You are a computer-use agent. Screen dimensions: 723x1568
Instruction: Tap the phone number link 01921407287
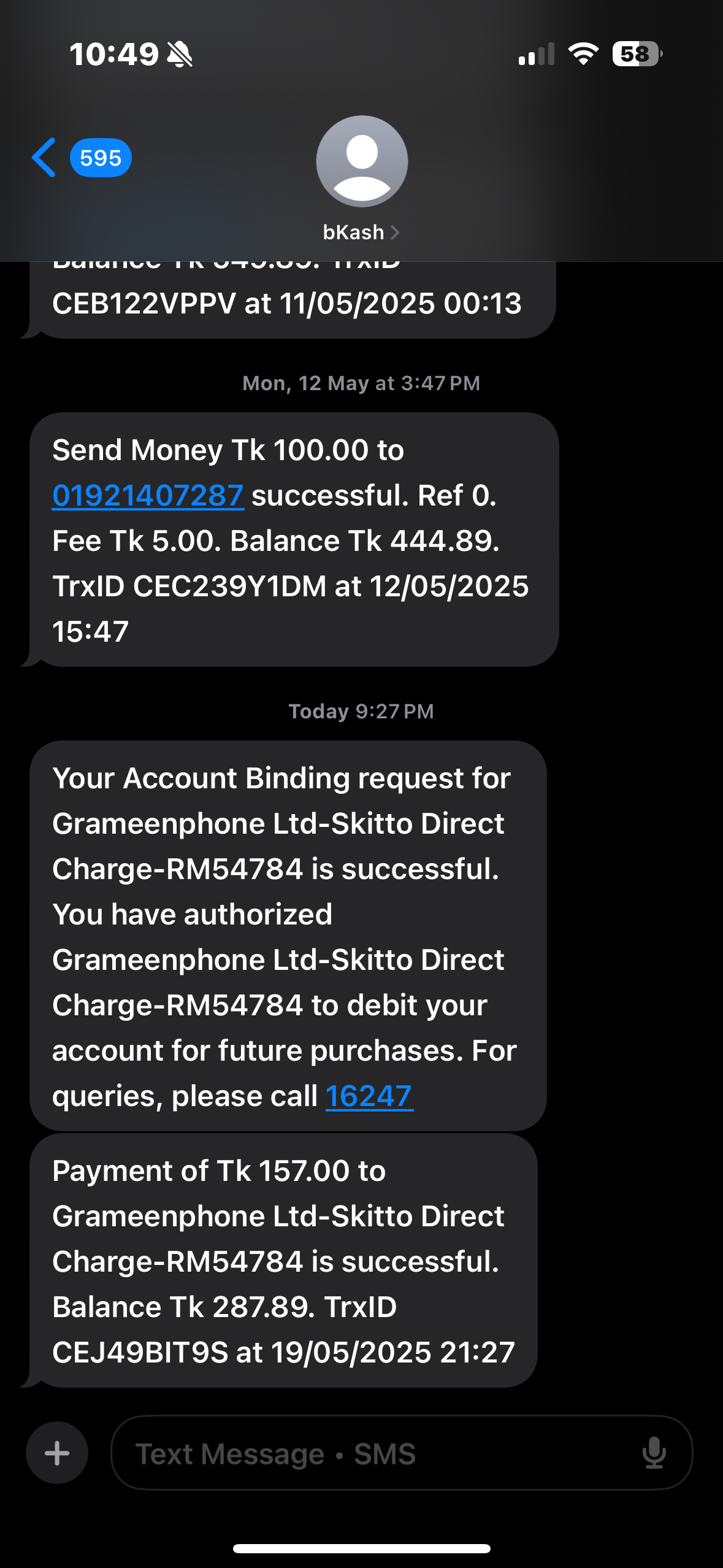(148, 496)
